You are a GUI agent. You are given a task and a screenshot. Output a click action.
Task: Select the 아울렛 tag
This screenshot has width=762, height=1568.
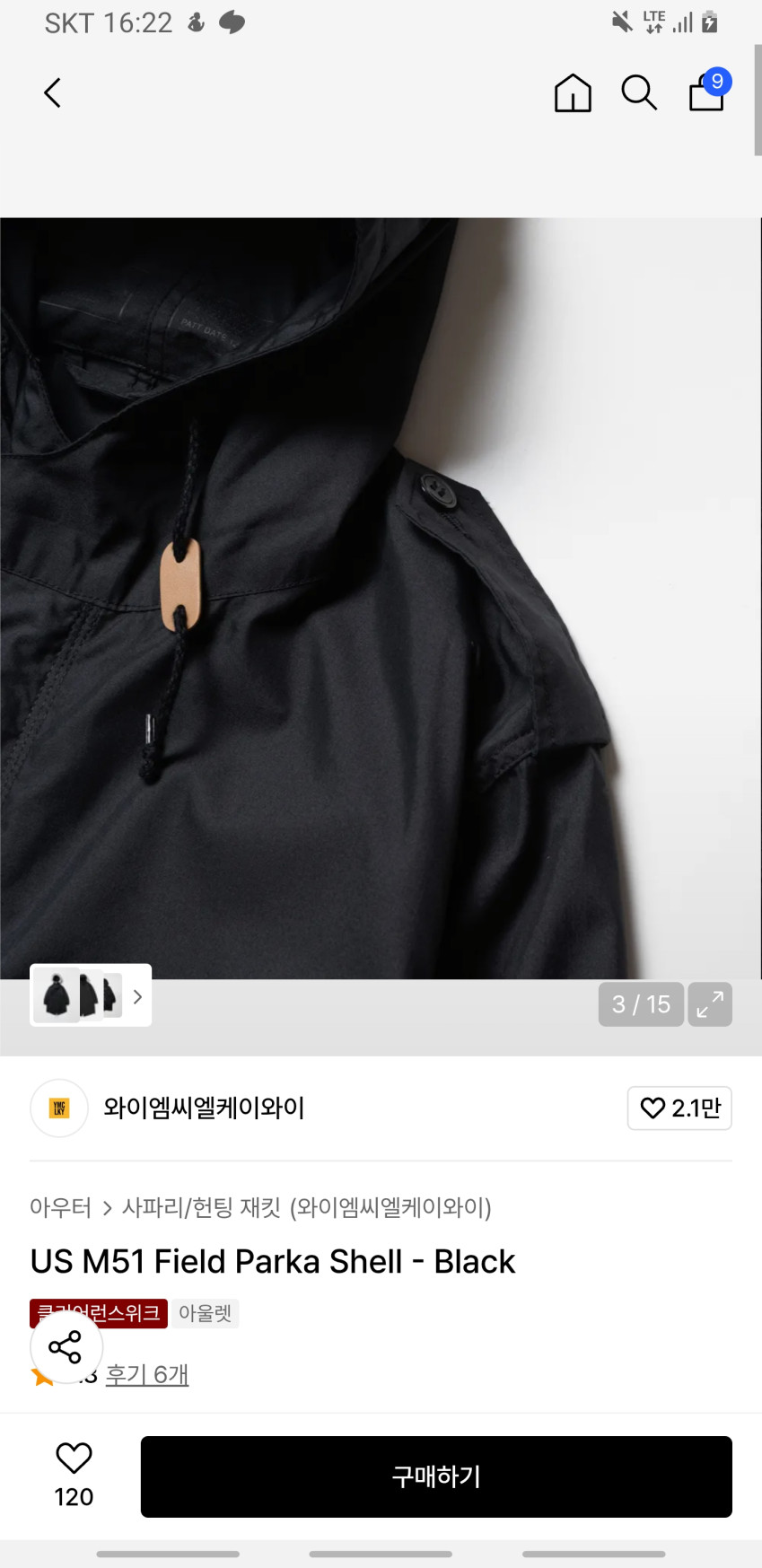(x=205, y=1313)
